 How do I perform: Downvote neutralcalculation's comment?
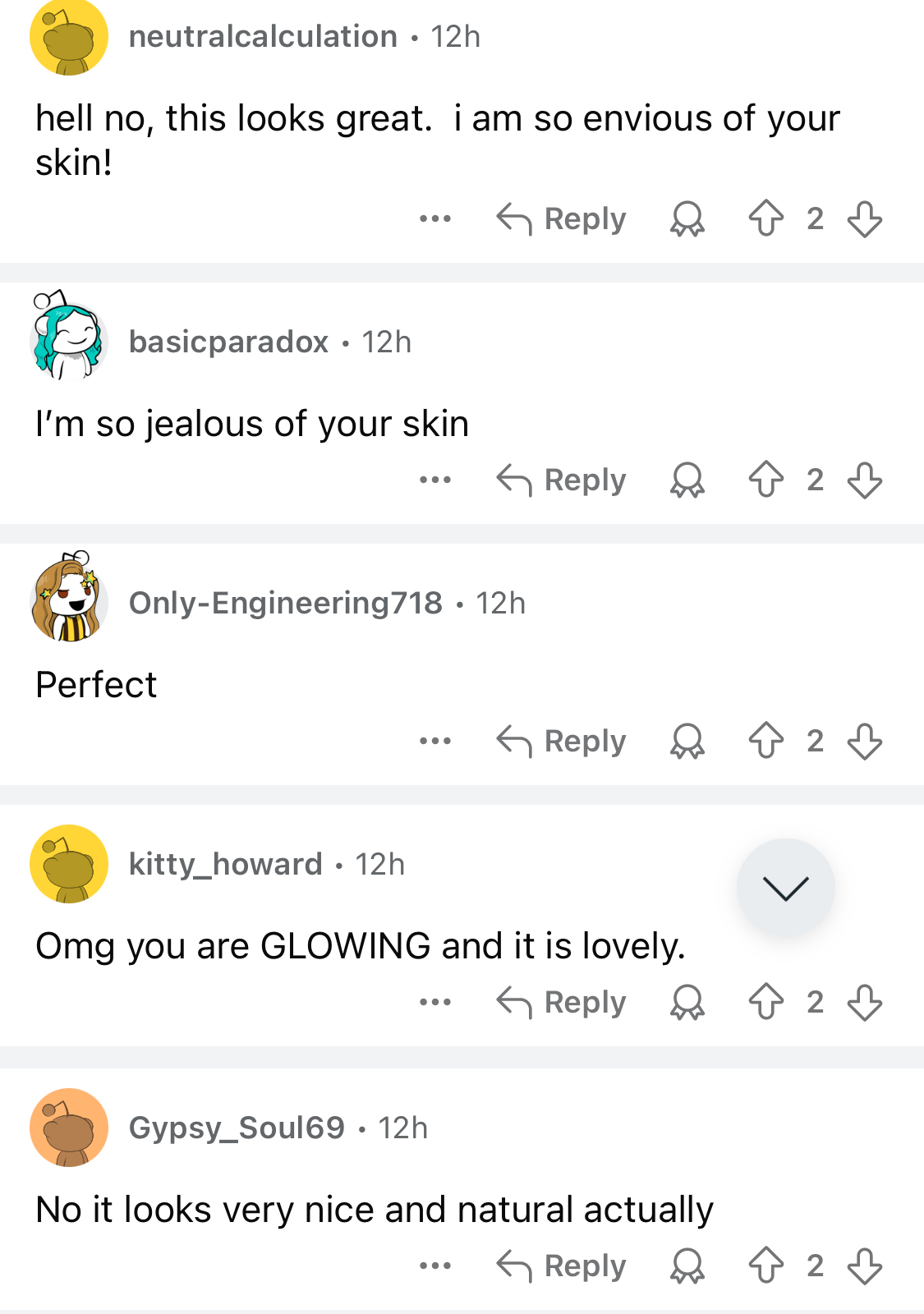pos(864,218)
